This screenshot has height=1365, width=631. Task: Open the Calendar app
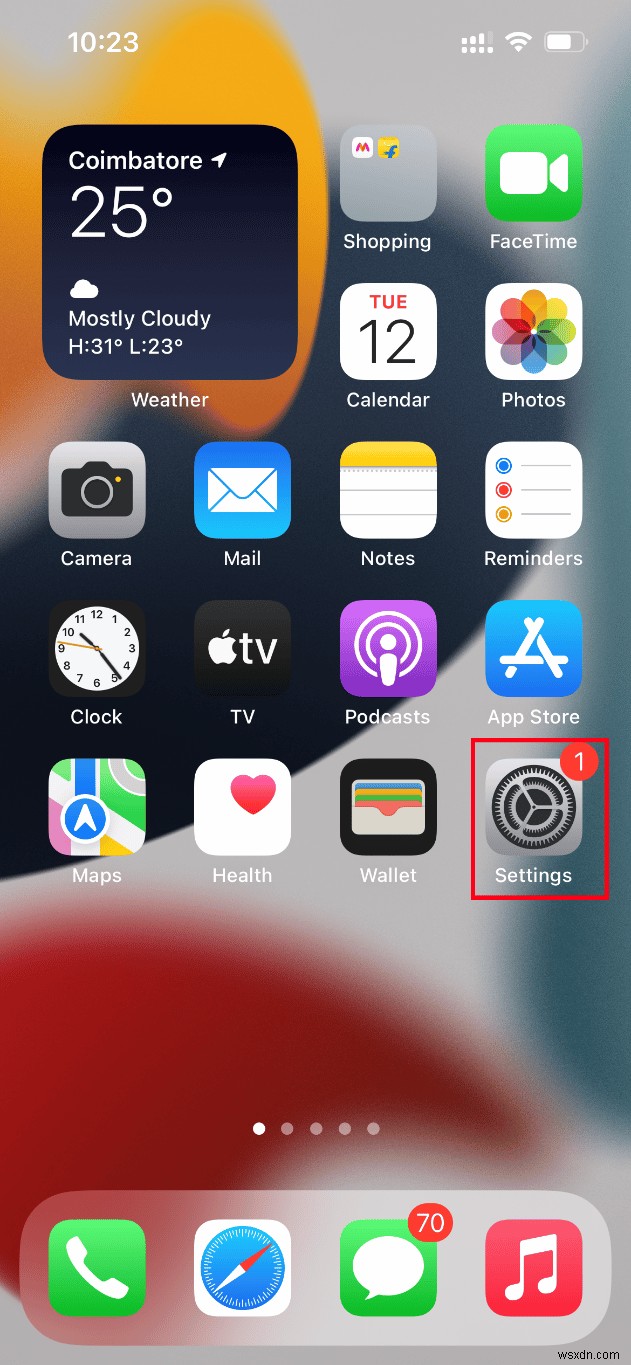[388, 331]
